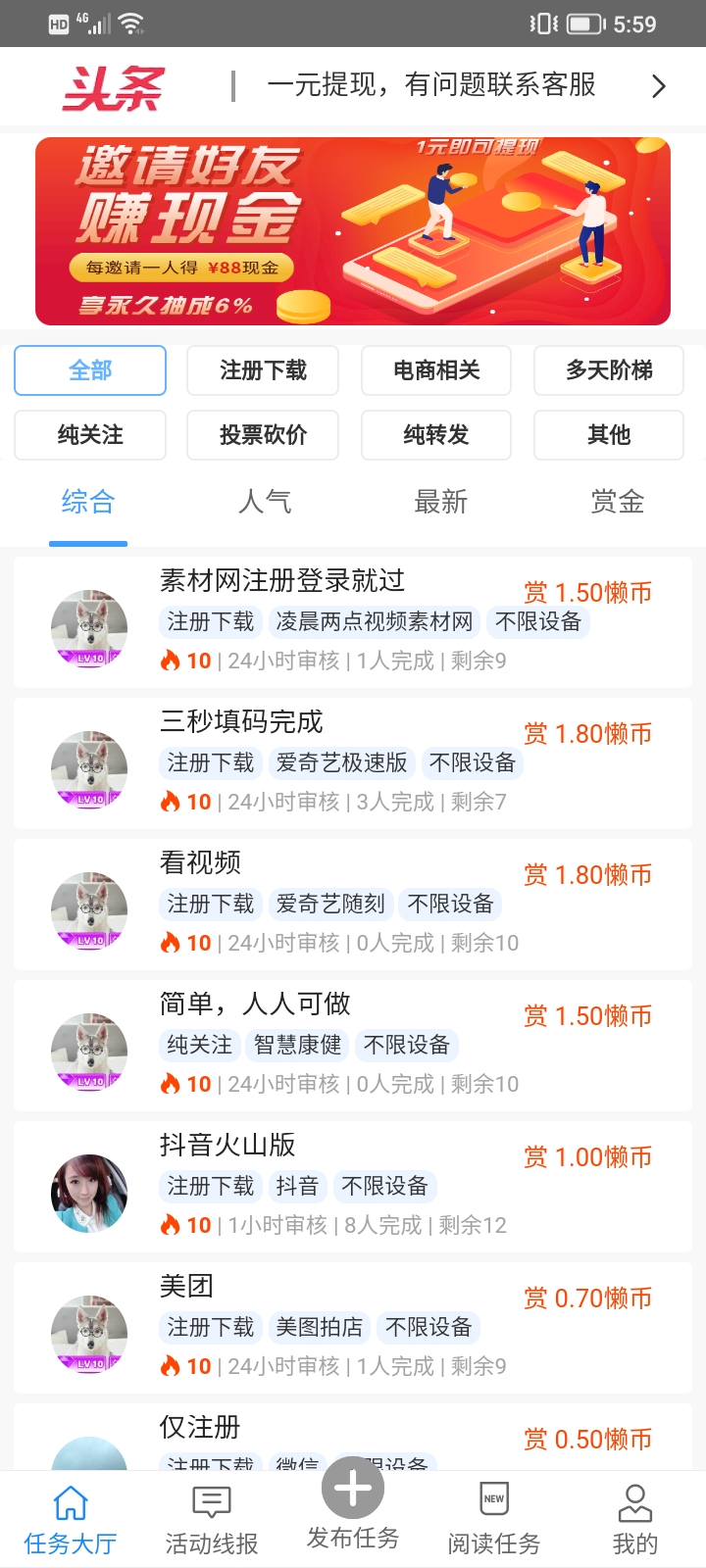Switch to the 最新 sort tab
Image resolution: width=706 pixels, height=1568 pixels.
tap(441, 503)
